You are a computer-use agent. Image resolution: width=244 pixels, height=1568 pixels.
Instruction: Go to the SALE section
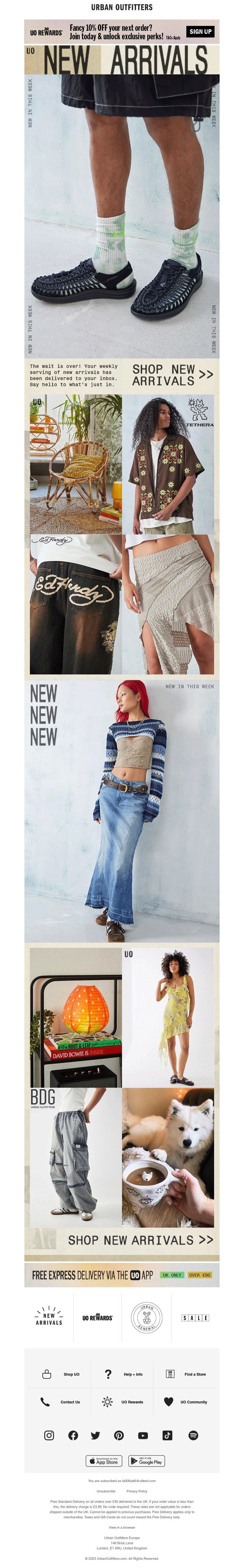[x=195, y=1318]
